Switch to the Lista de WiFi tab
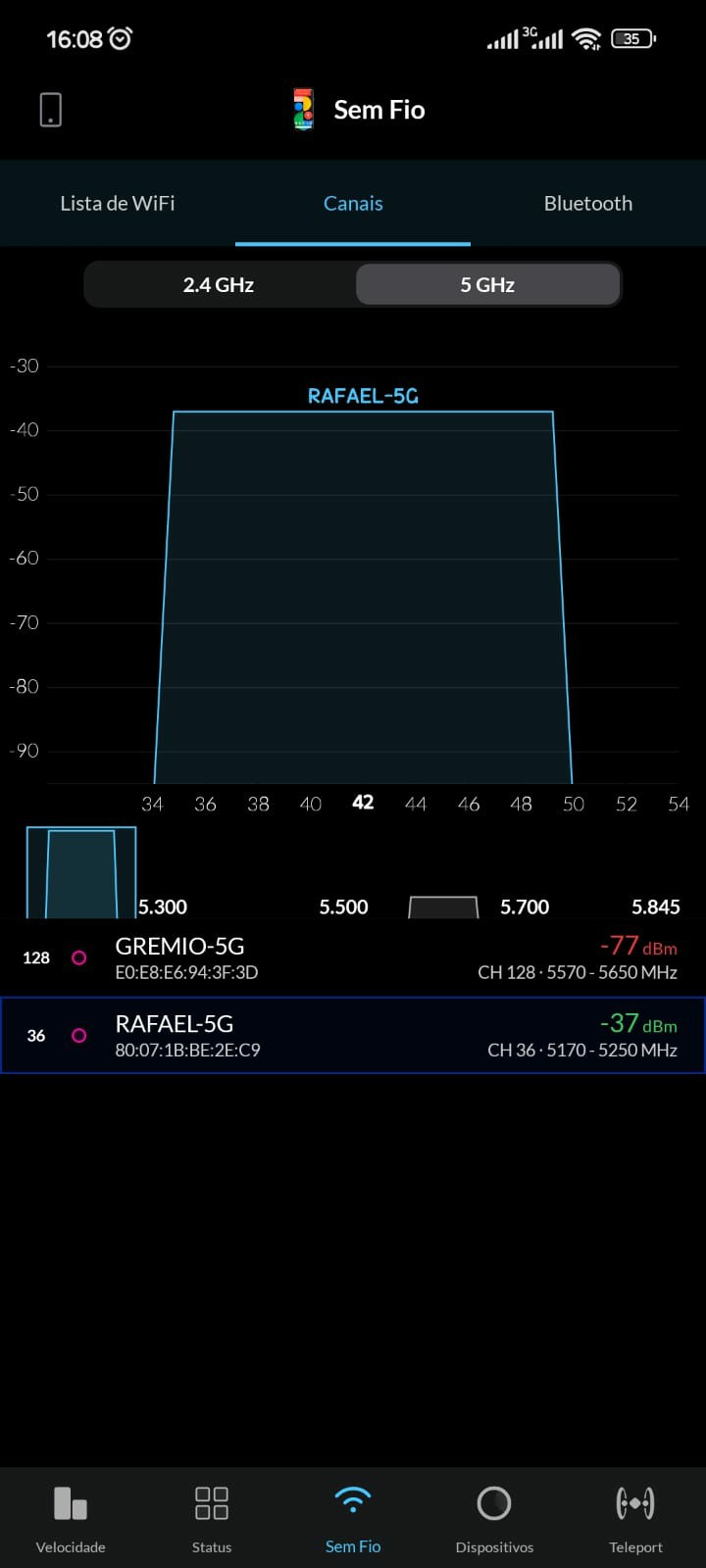The width and height of the screenshot is (706, 1568). click(118, 204)
